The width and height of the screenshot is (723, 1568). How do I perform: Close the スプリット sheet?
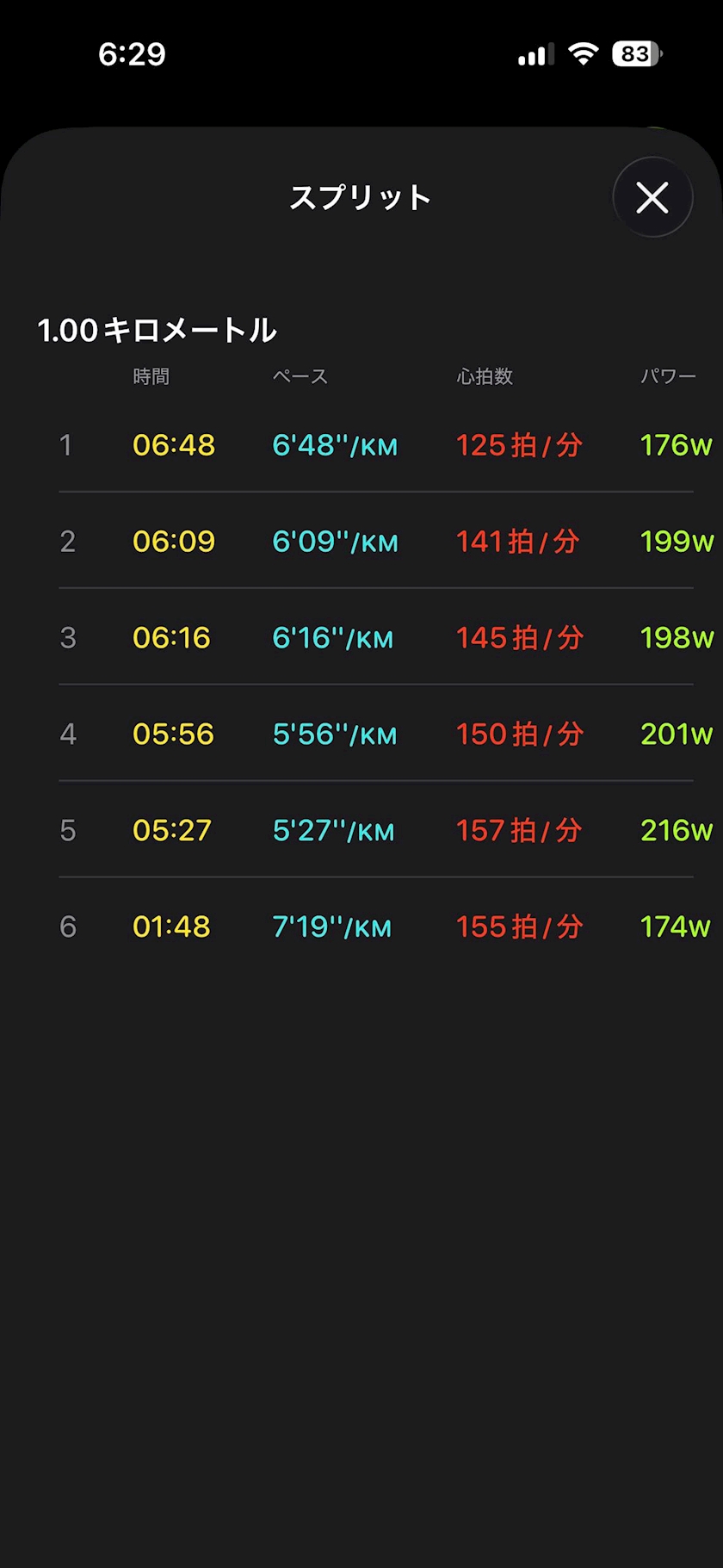[x=652, y=197]
